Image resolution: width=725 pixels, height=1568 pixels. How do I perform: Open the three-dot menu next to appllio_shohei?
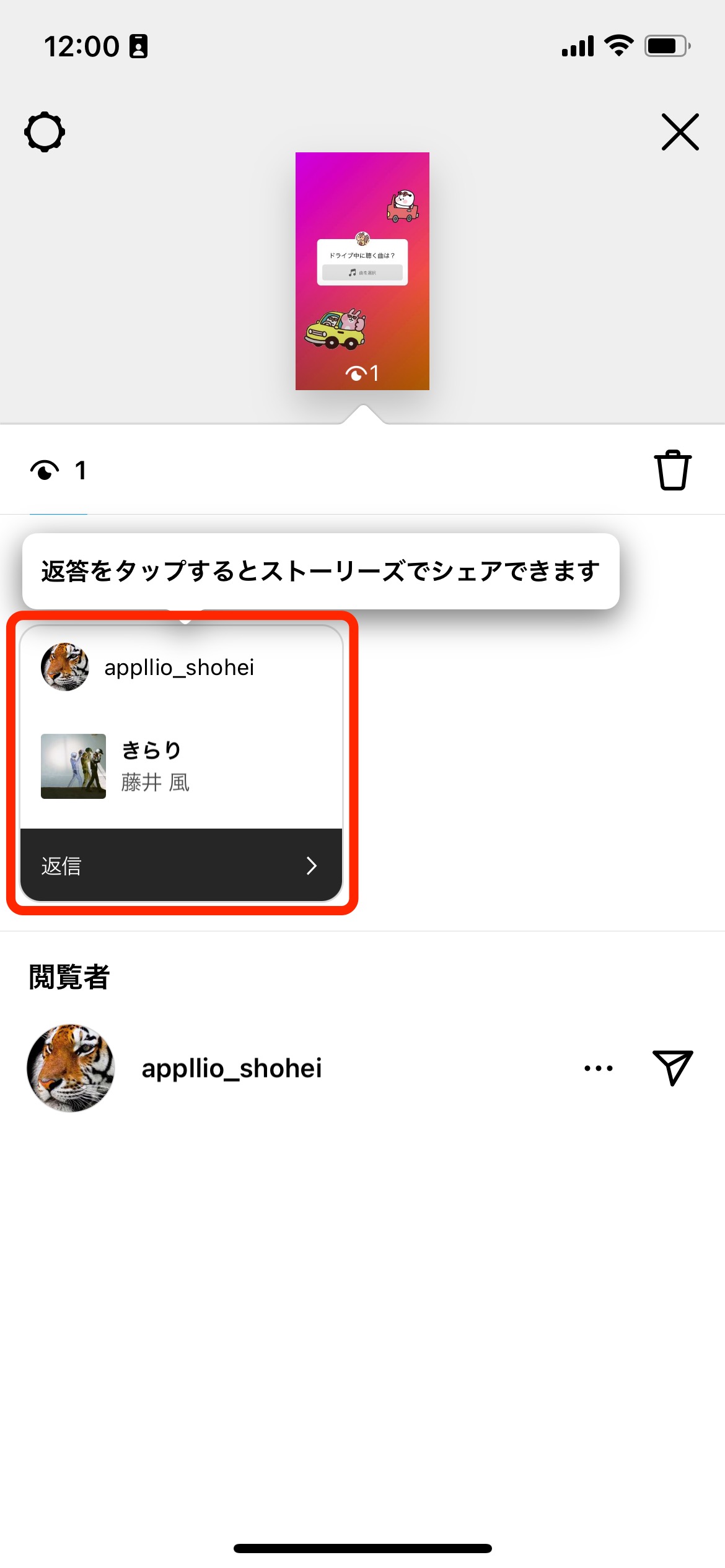tap(597, 1067)
